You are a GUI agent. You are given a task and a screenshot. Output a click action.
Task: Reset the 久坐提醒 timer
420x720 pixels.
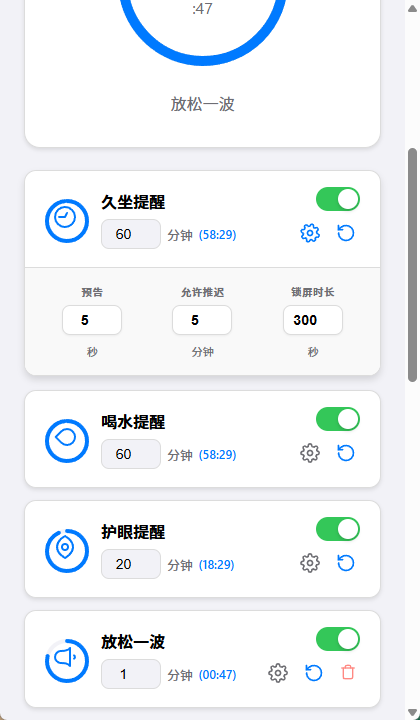coord(346,233)
